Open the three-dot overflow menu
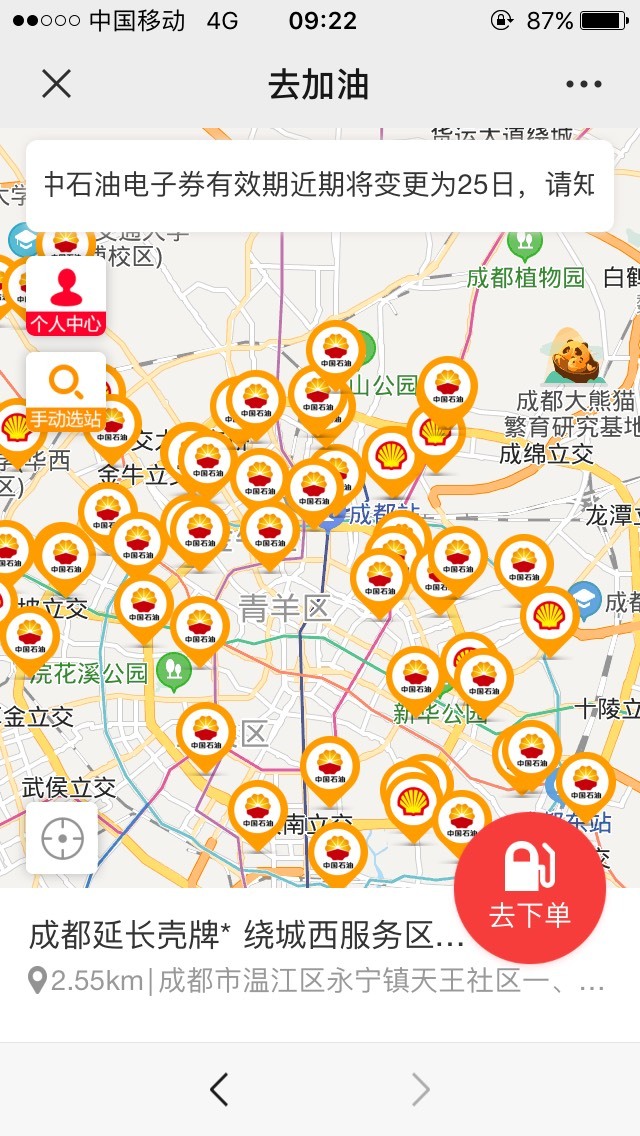The image size is (640, 1136). point(583,84)
